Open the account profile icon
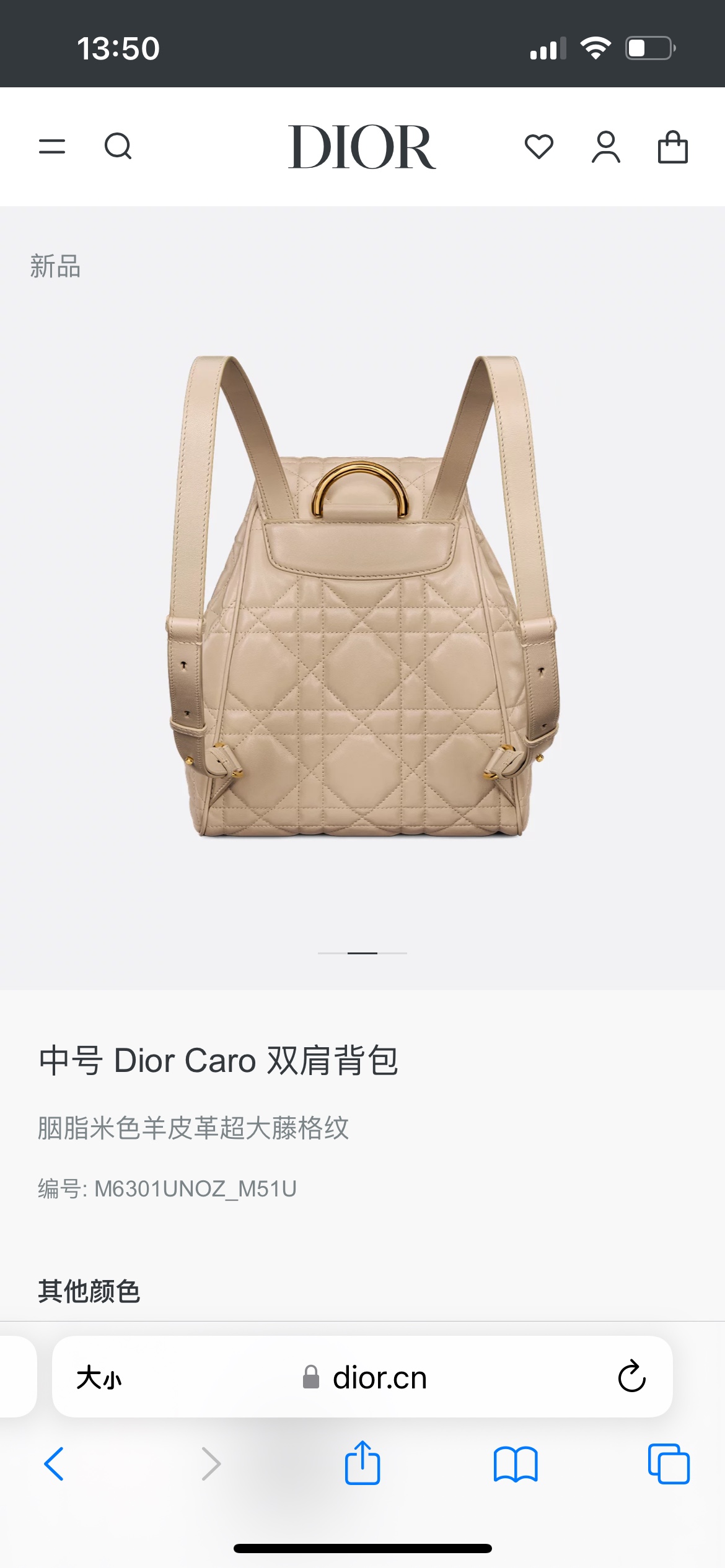This screenshot has height=1568, width=725. [x=605, y=147]
